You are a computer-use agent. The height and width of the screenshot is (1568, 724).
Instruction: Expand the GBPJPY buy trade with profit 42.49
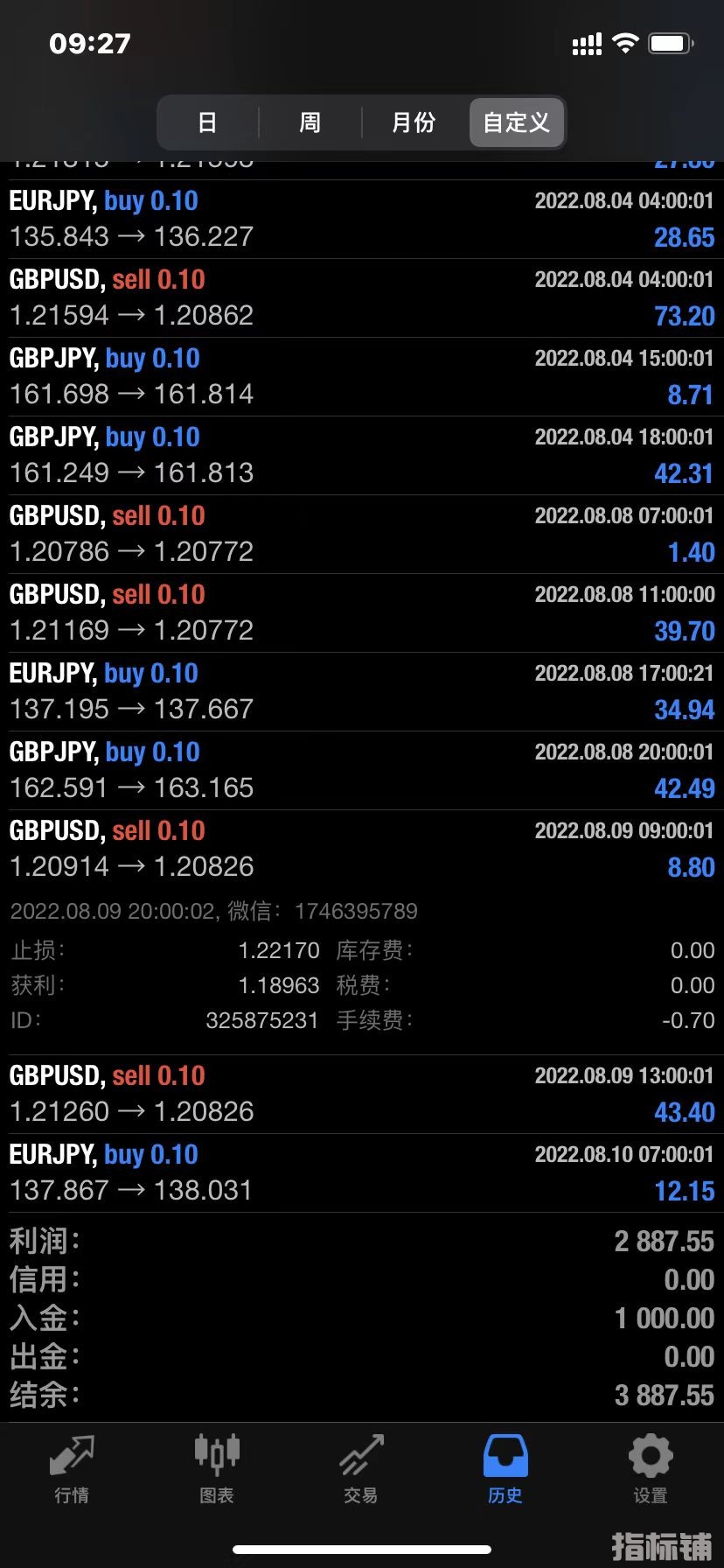(362, 771)
